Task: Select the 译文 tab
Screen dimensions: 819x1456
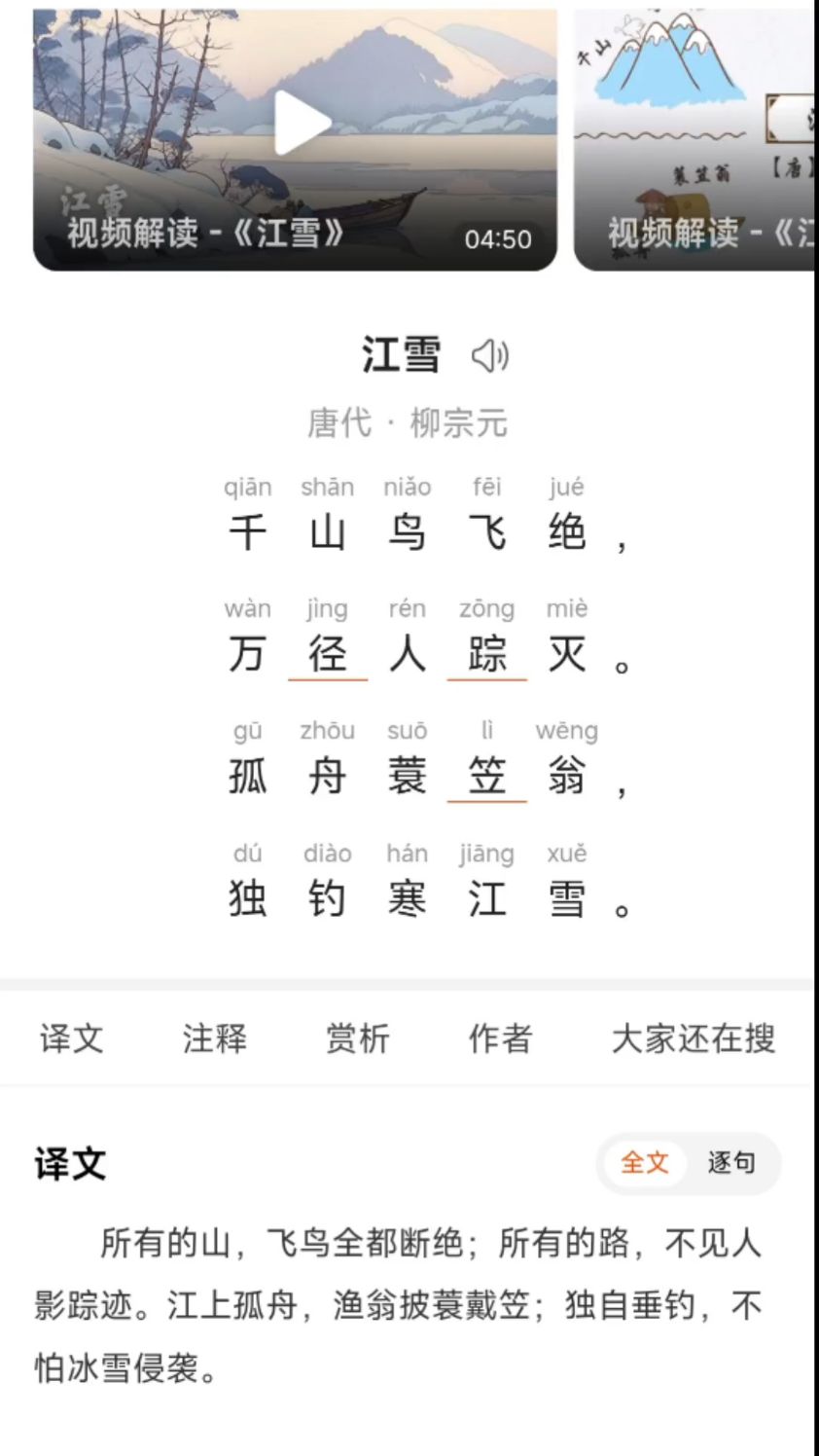Action: [x=71, y=1039]
